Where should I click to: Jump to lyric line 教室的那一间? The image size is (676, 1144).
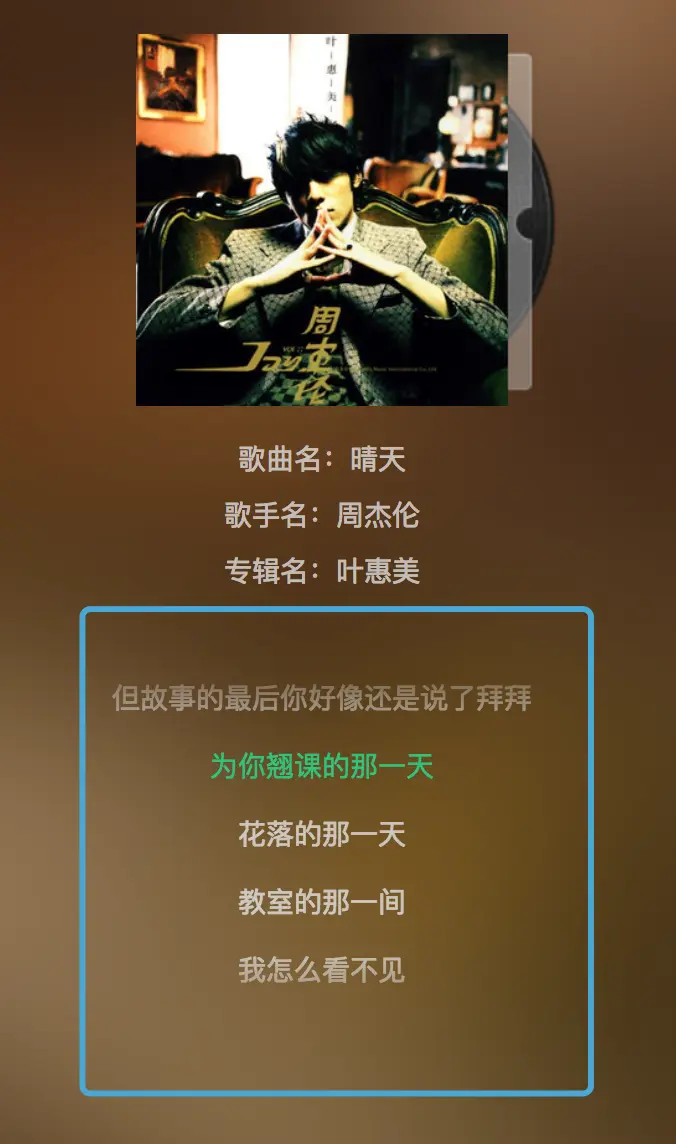coord(322,902)
